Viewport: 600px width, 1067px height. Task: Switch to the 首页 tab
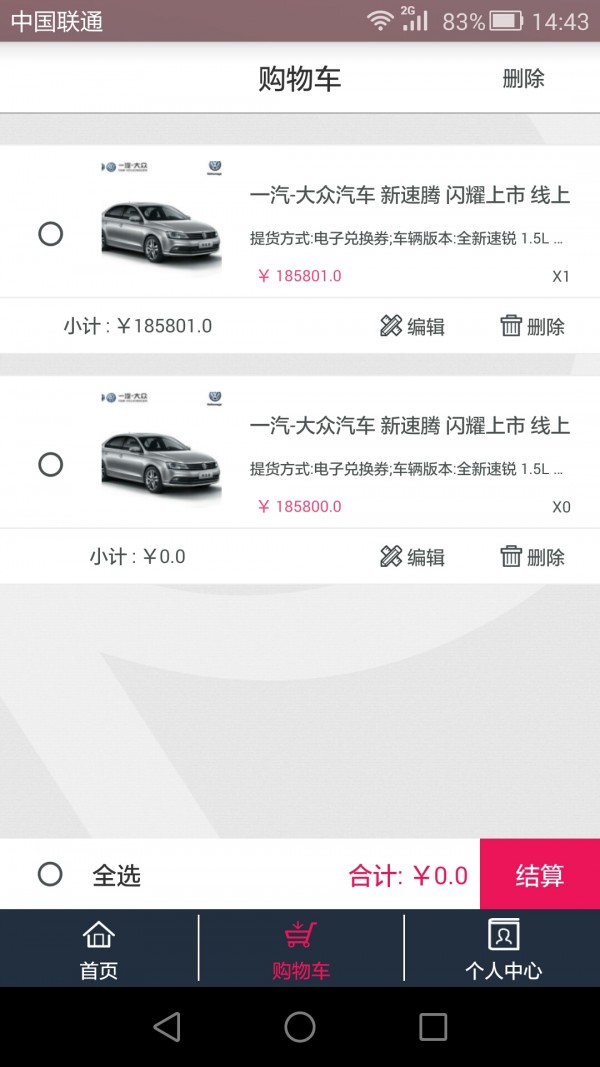99,949
